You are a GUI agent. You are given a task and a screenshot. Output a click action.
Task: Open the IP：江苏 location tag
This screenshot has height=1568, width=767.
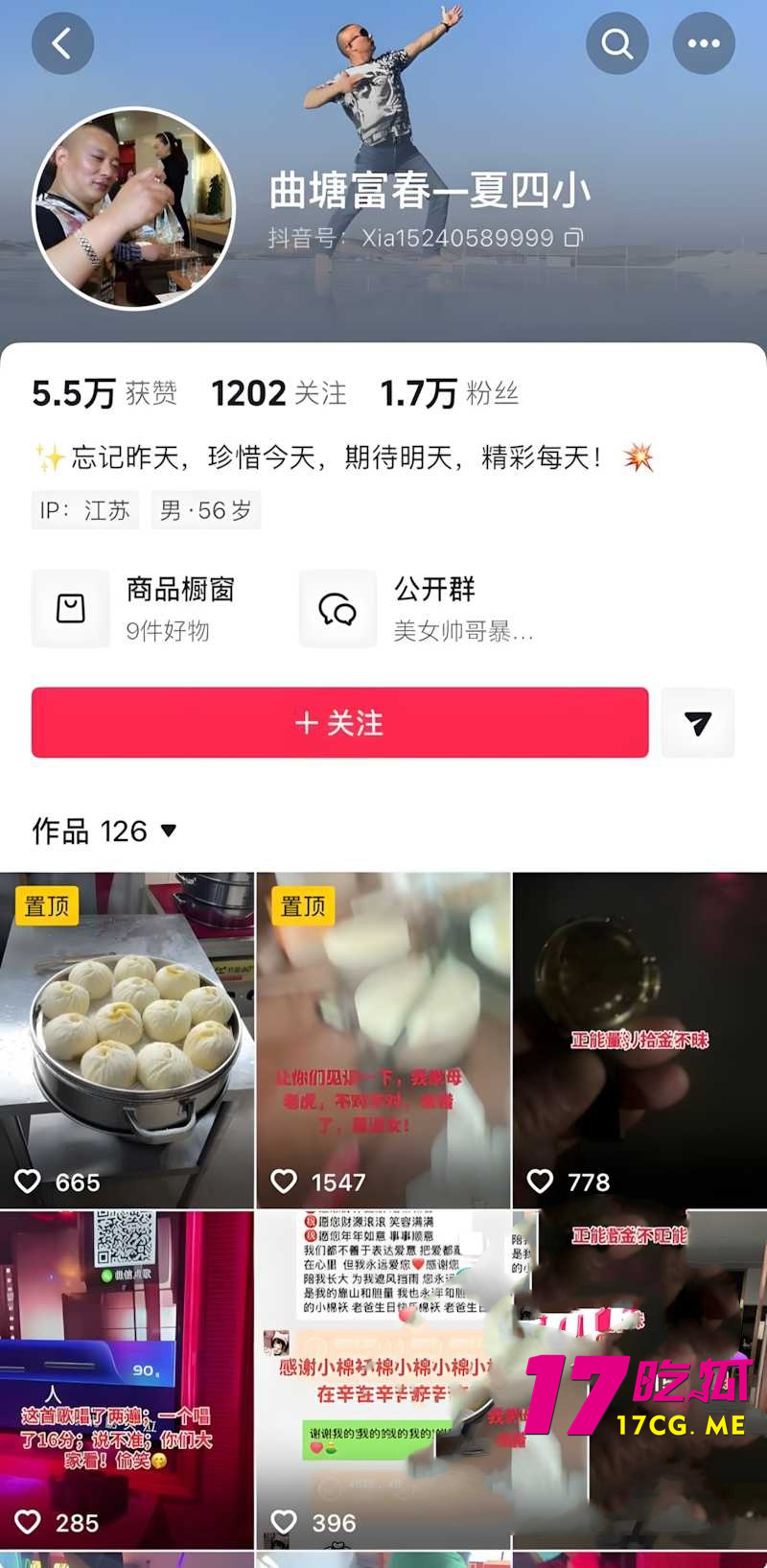coord(84,509)
